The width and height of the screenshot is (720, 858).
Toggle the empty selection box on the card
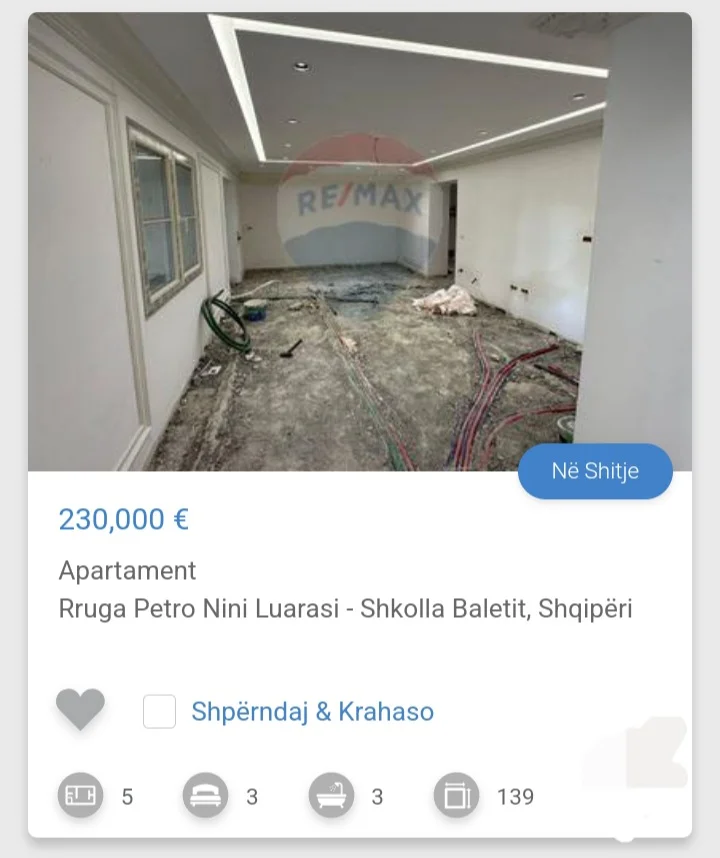[x=158, y=712]
